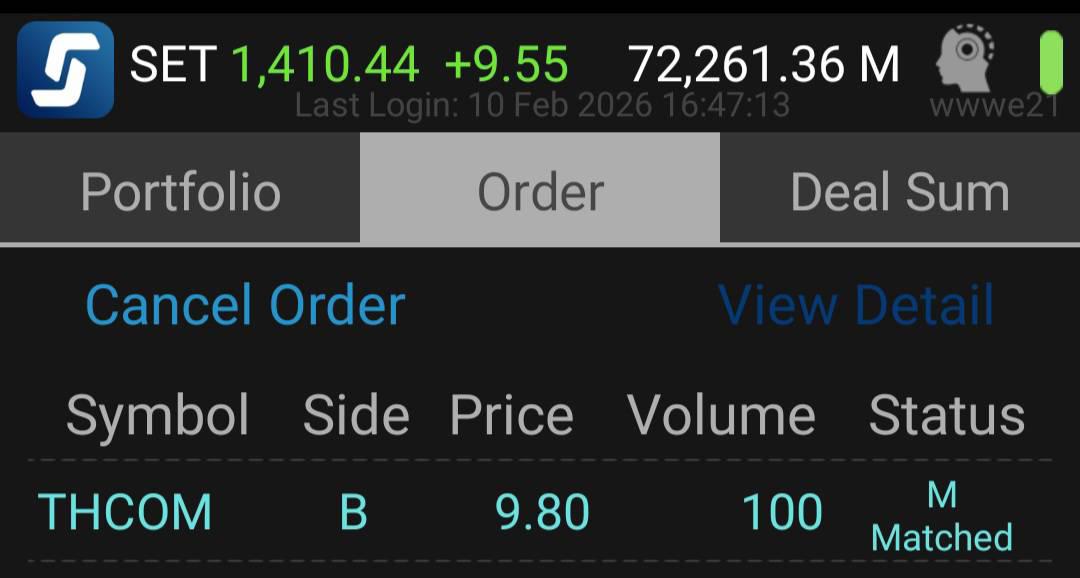Open the head-with-gear profile icon
This screenshot has width=1080, height=578.
point(965,58)
